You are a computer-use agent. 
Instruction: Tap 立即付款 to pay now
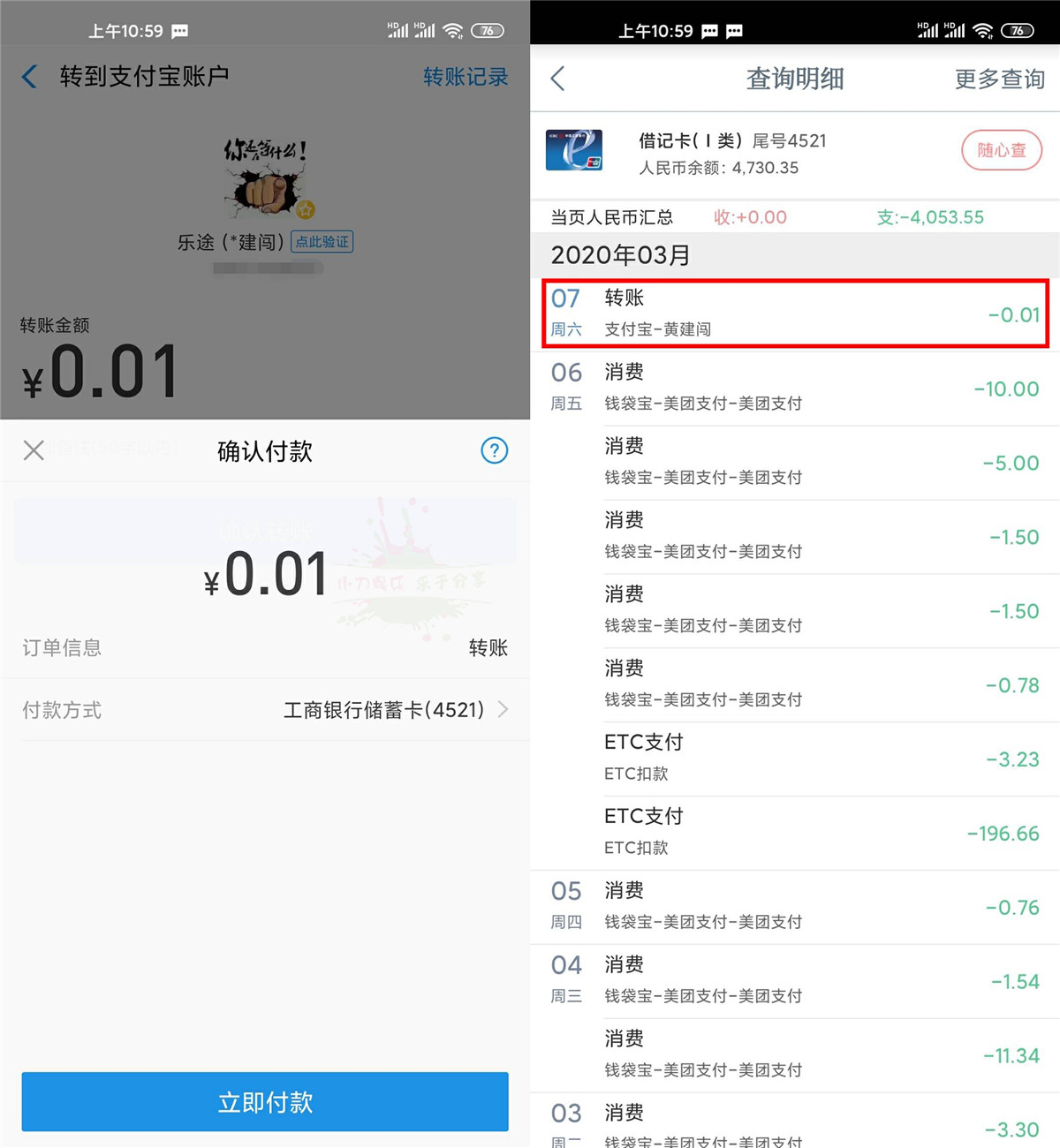[265, 1101]
